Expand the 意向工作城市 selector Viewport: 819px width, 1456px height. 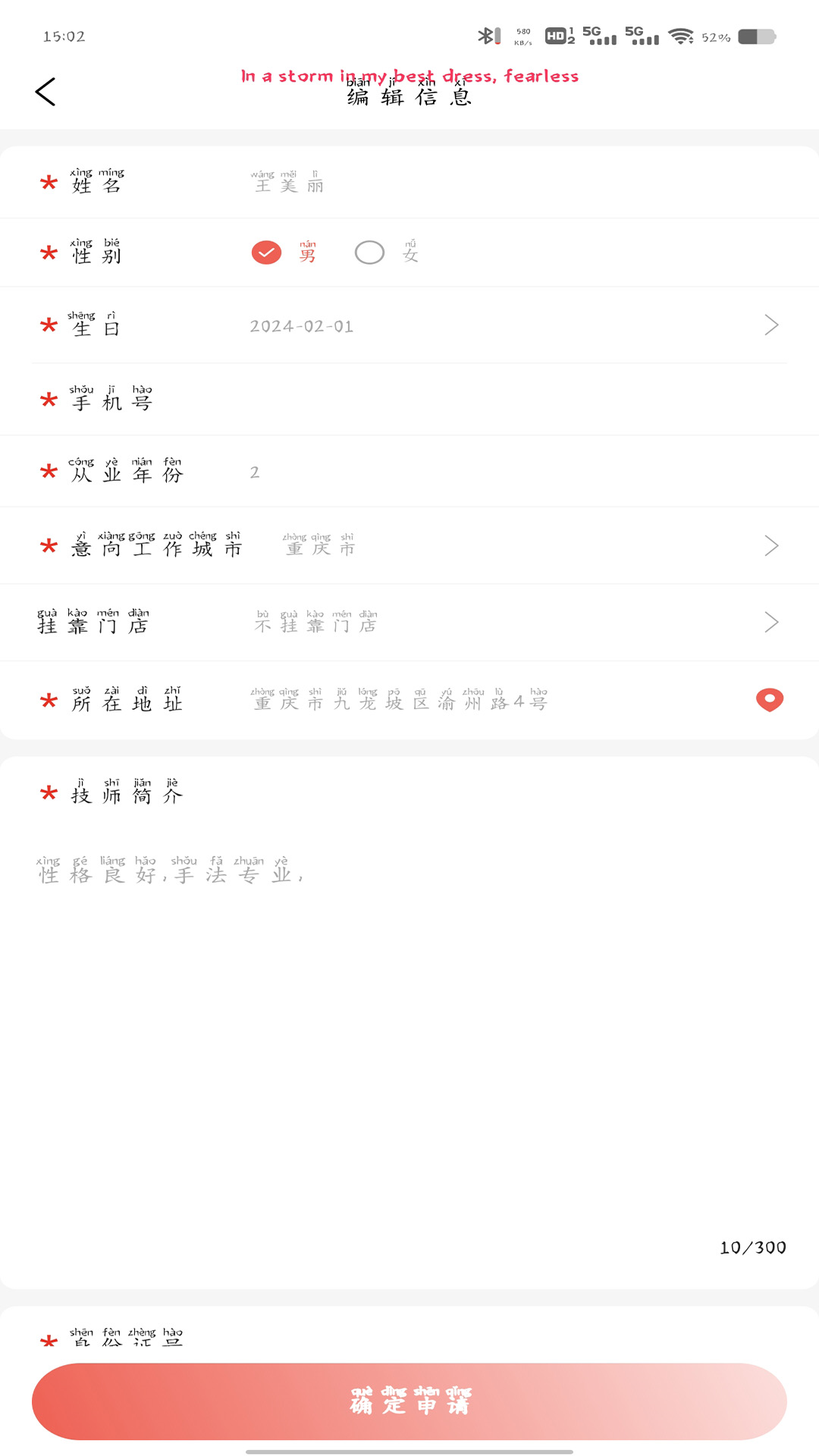pos(771,545)
